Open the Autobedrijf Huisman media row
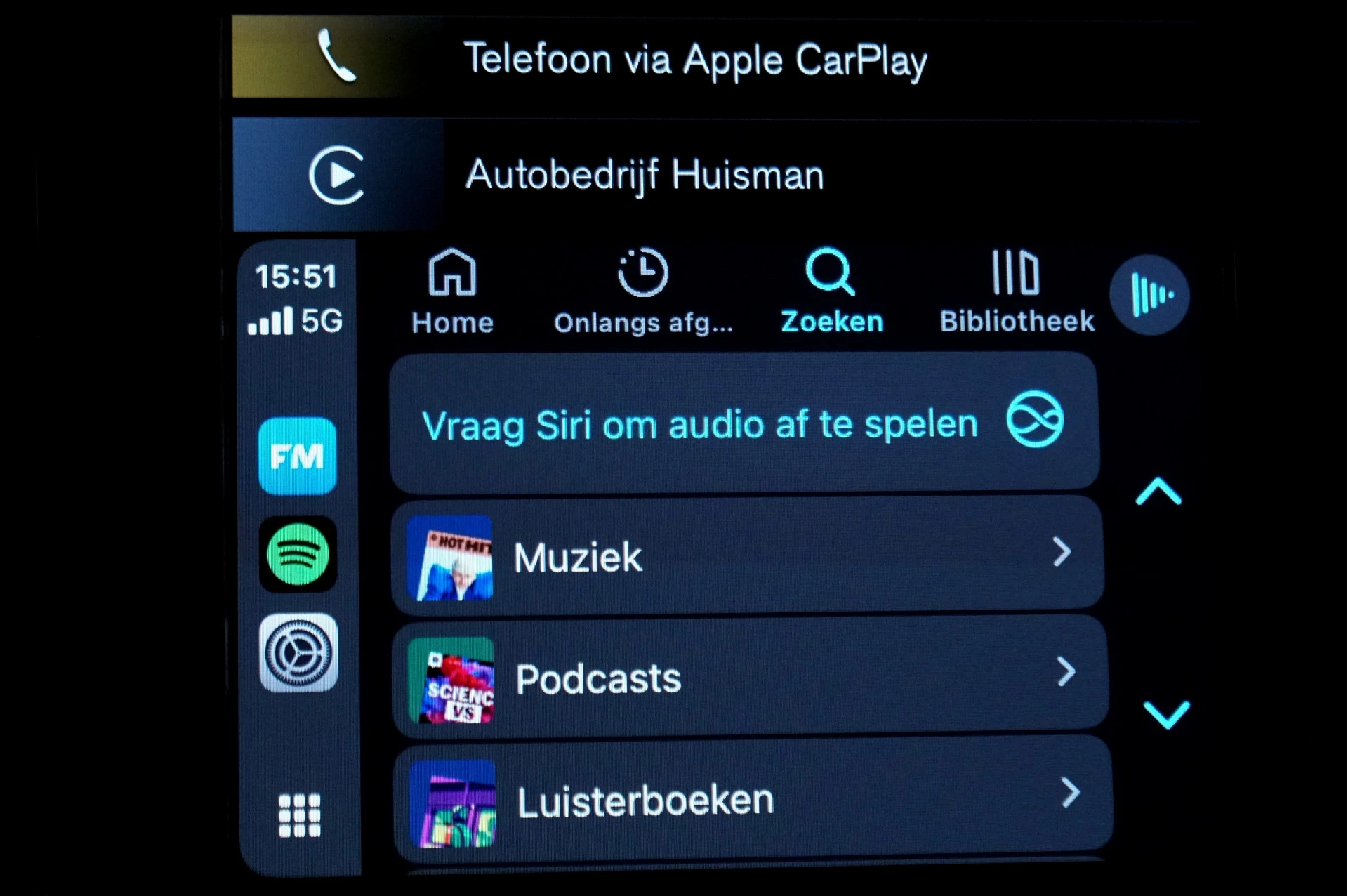The image size is (1348, 896). pos(644,175)
